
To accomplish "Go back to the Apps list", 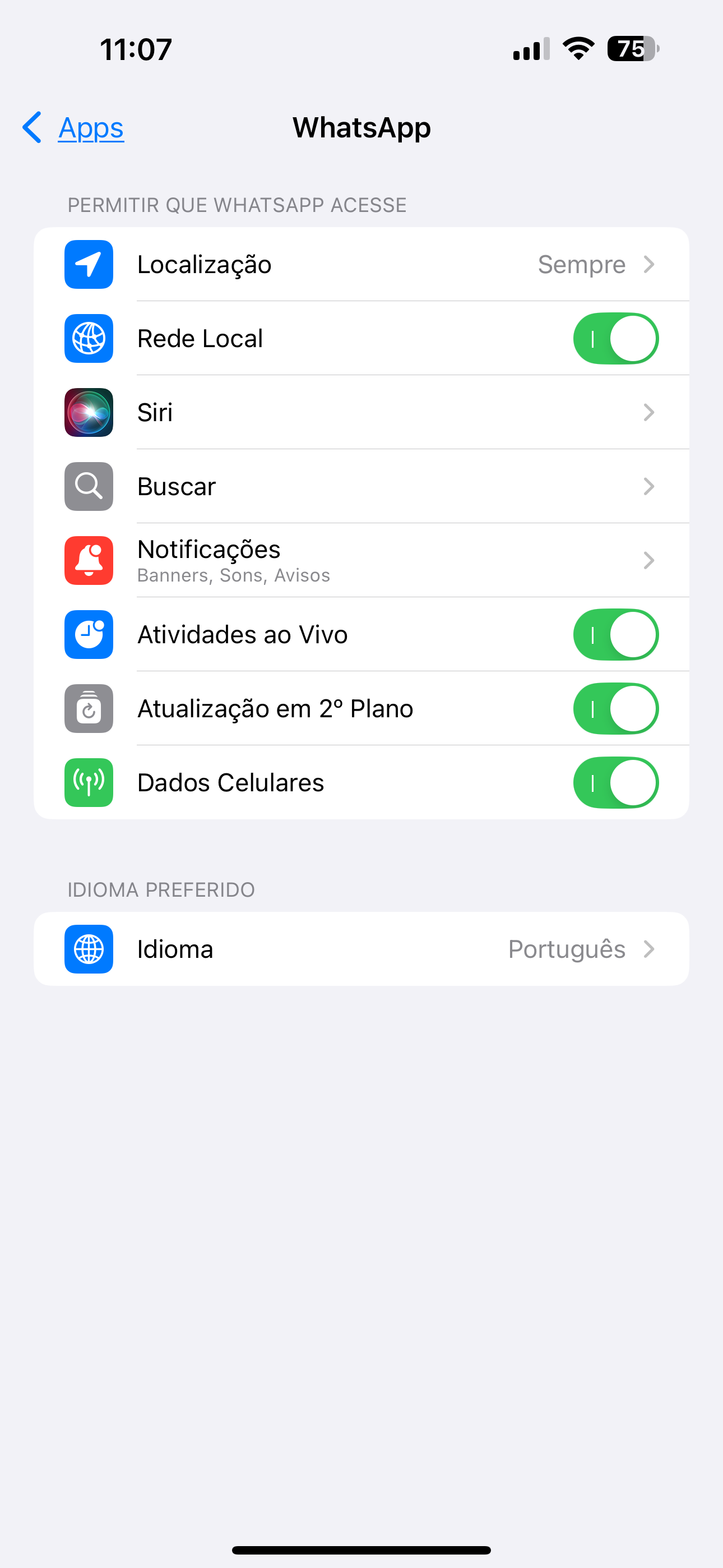I will point(74,128).
